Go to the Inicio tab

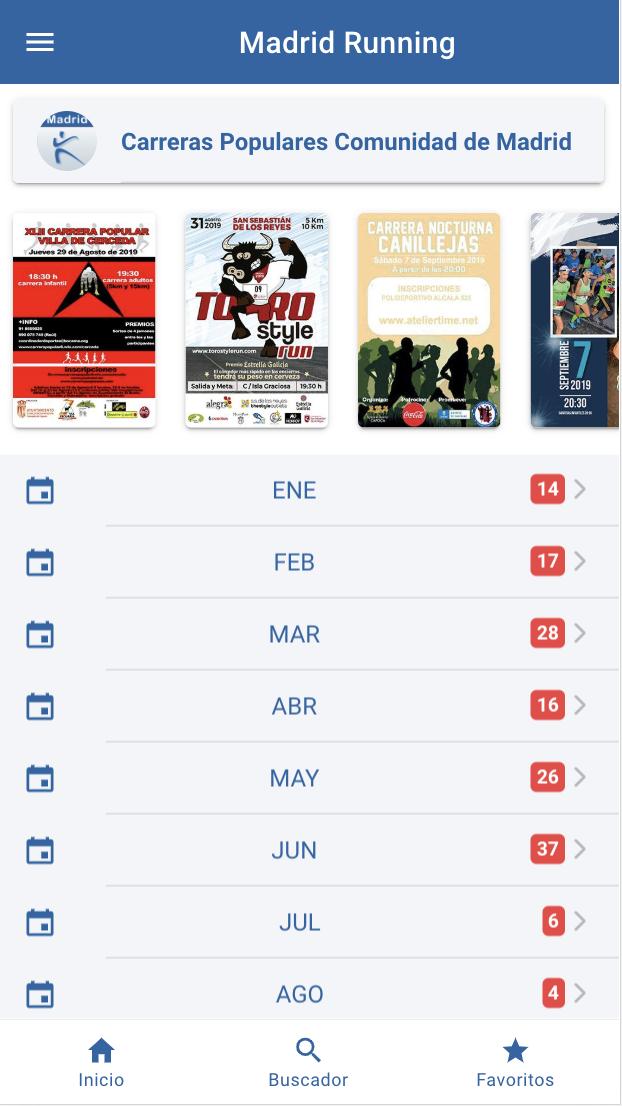tap(101, 1063)
